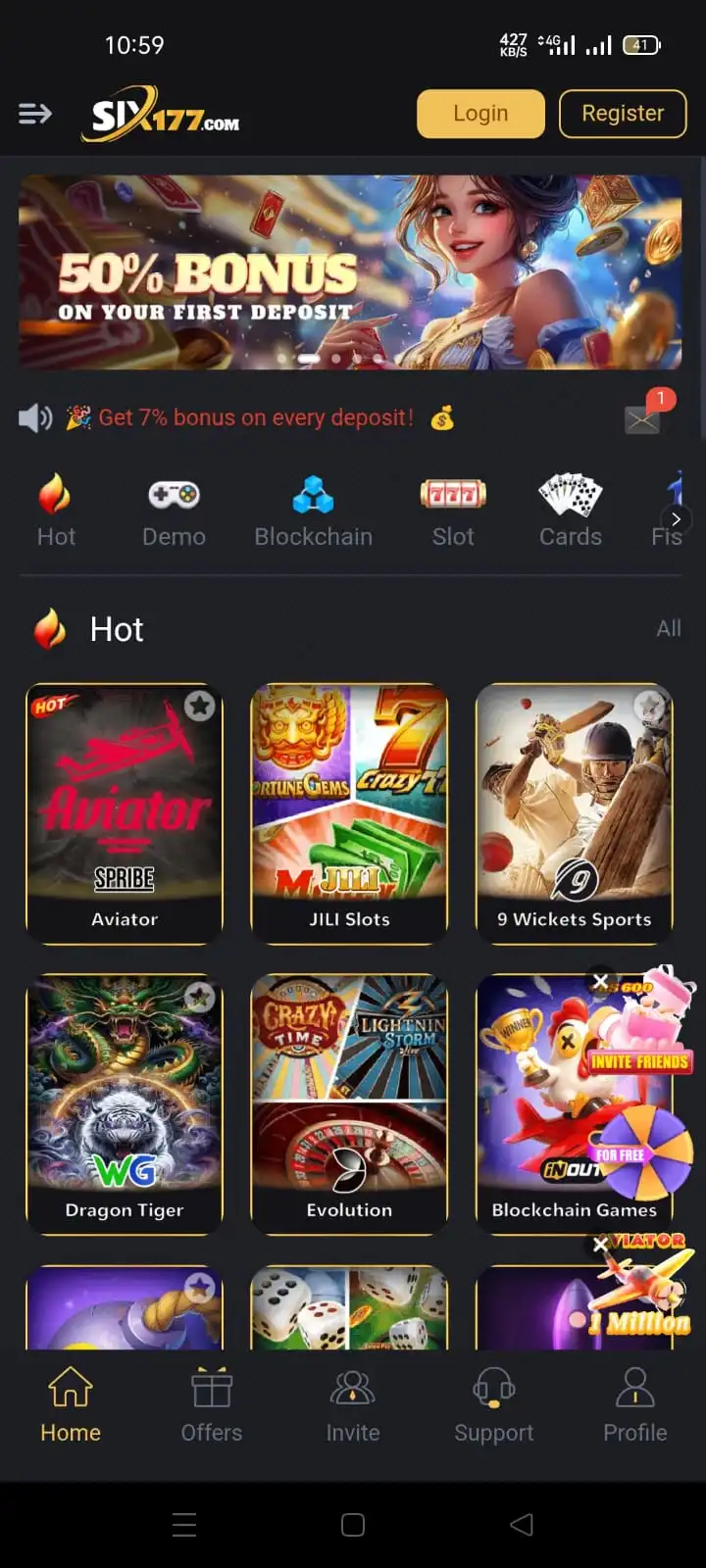
Task: Open the Blockchain category icon
Action: (313, 495)
